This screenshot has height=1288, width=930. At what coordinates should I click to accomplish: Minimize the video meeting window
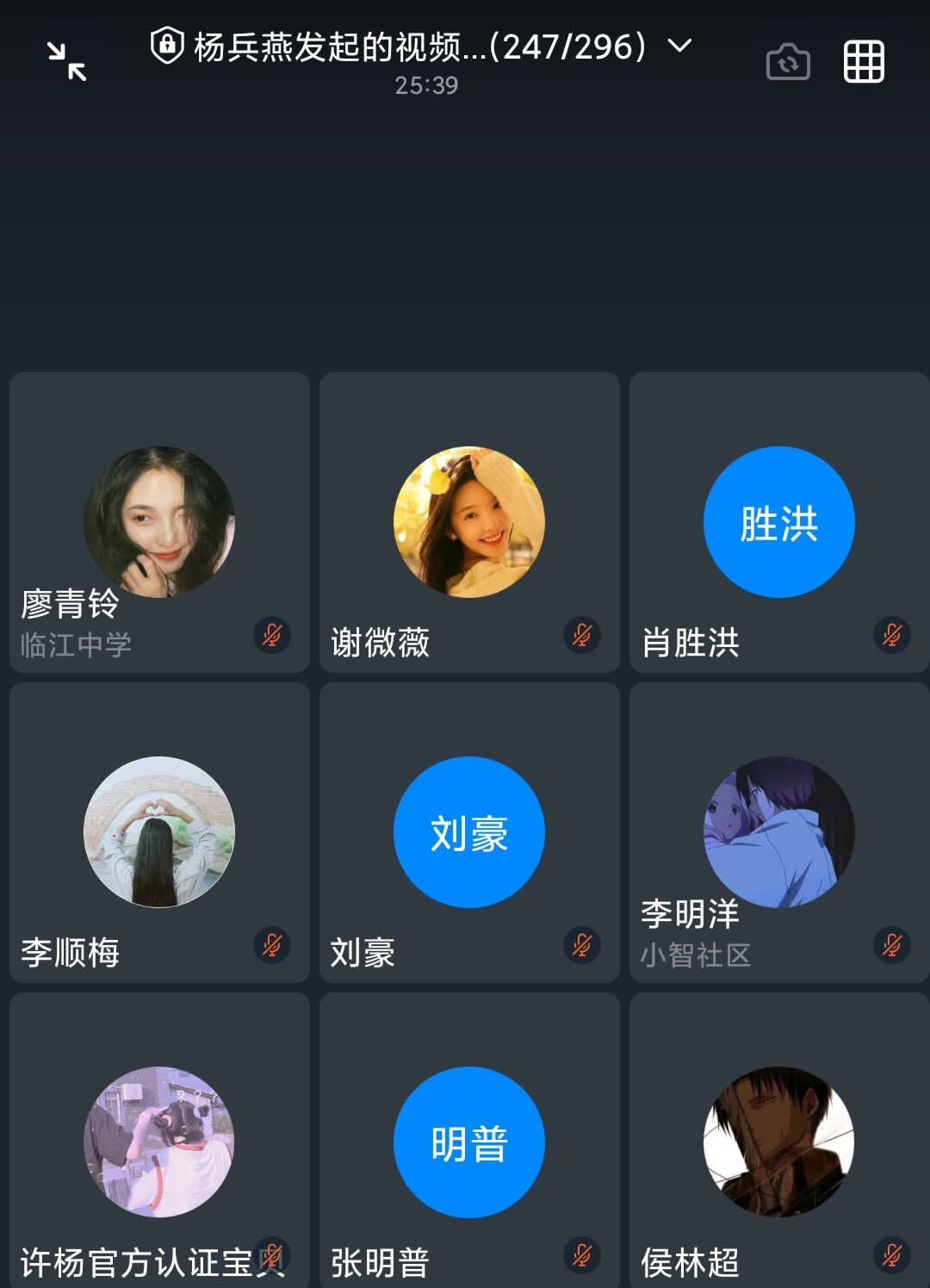point(67,61)
